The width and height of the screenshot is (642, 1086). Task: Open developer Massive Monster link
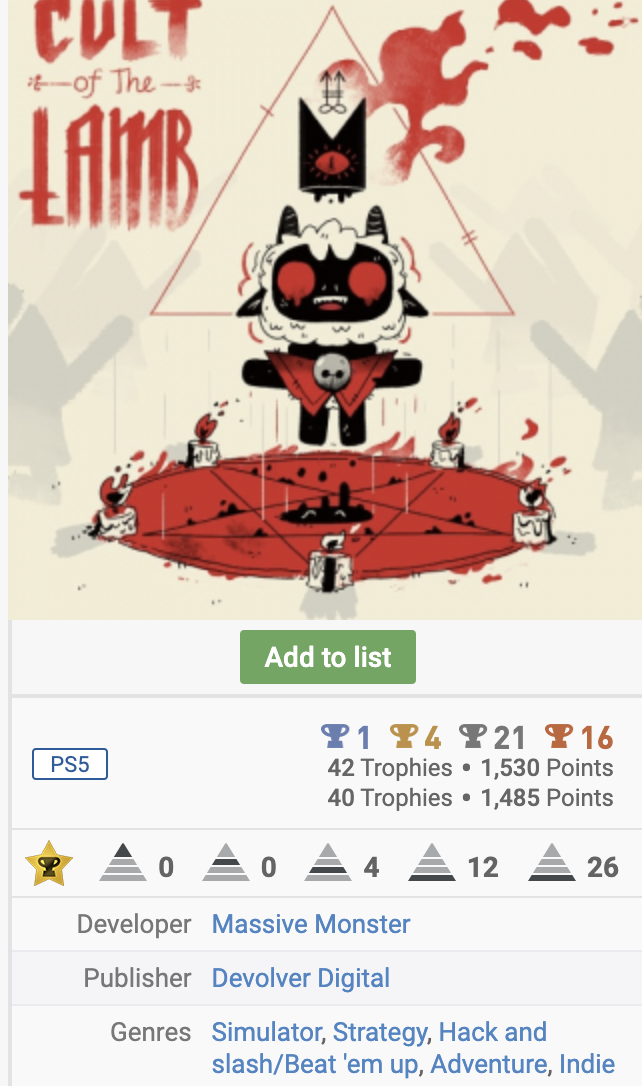click(310, 924)
